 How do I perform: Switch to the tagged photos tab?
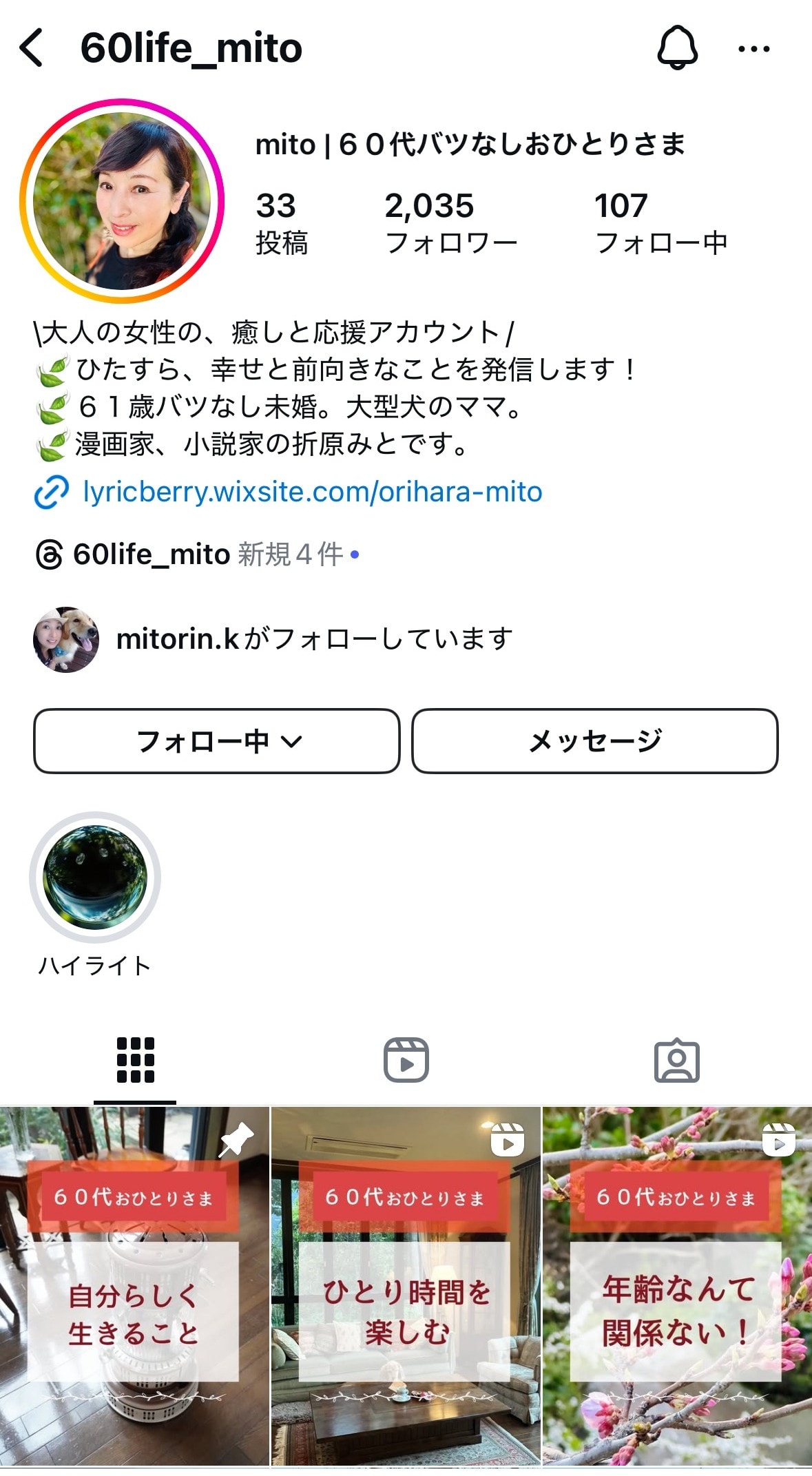pyautogui.click(x=676, y=1060)
